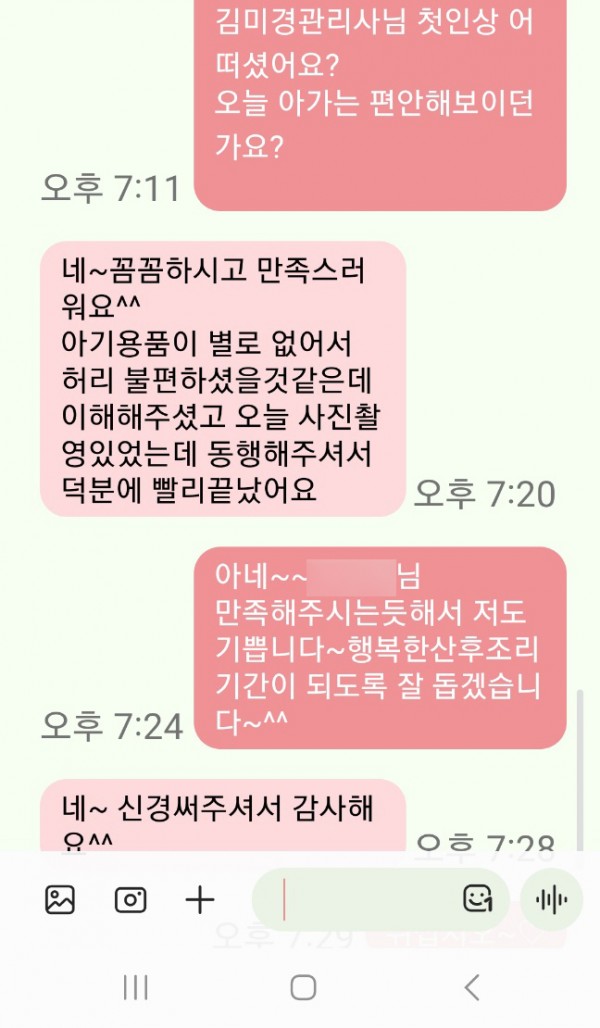Open the plus attachment menu

tap(200, 900)
